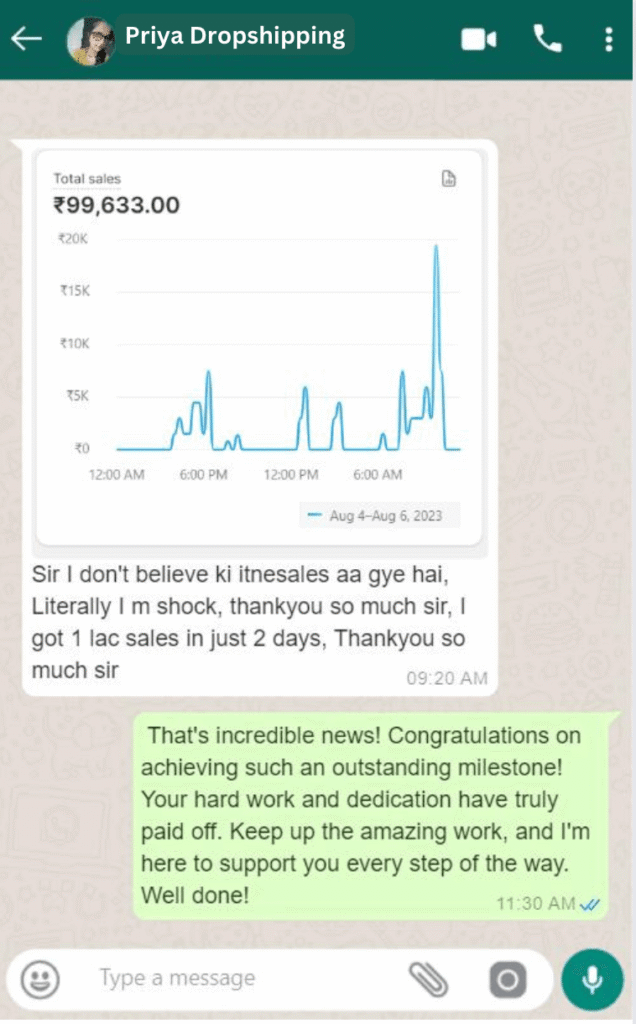The width and height of the screenshot is (636, 1024).
Task: Open the emoji picker
Action: click(40, 978)
